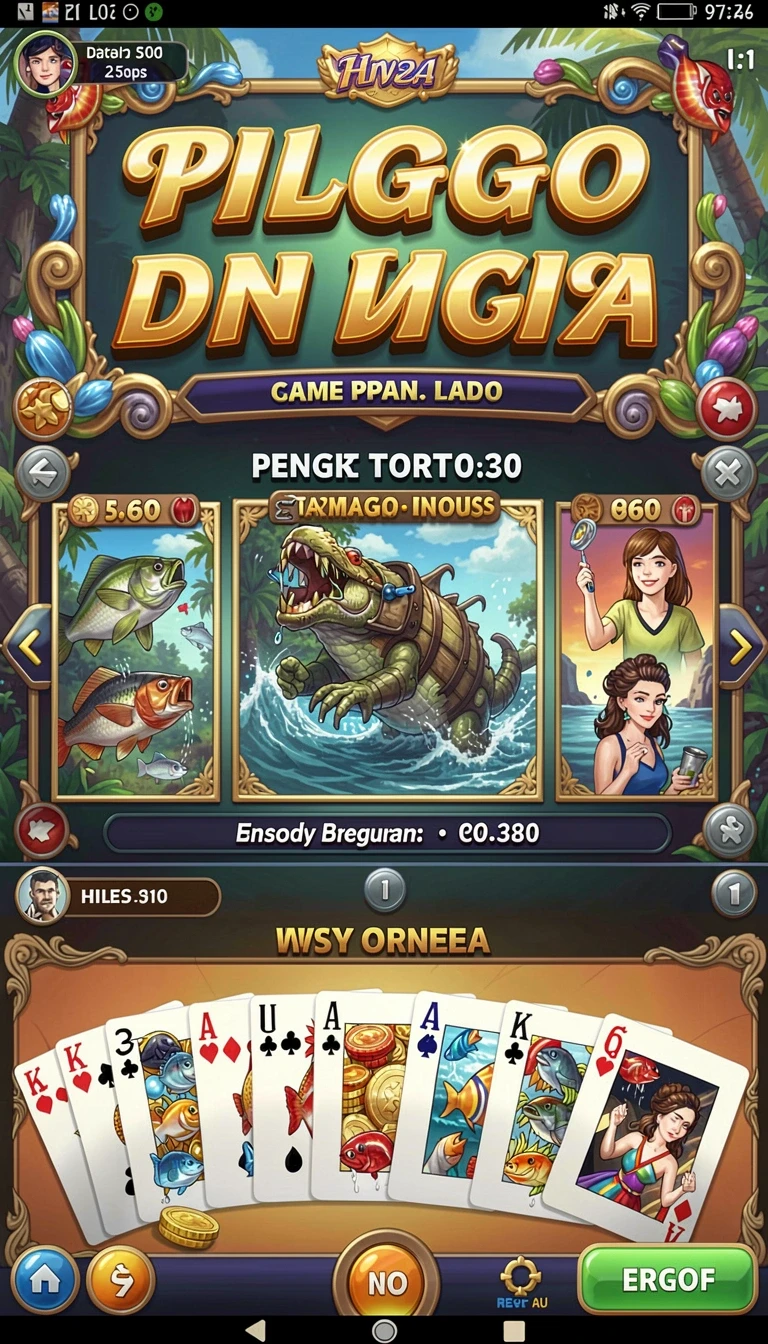Tap the gray puzzle piece button
This screenshot has height=1344, width=768.
pos(728,829)
